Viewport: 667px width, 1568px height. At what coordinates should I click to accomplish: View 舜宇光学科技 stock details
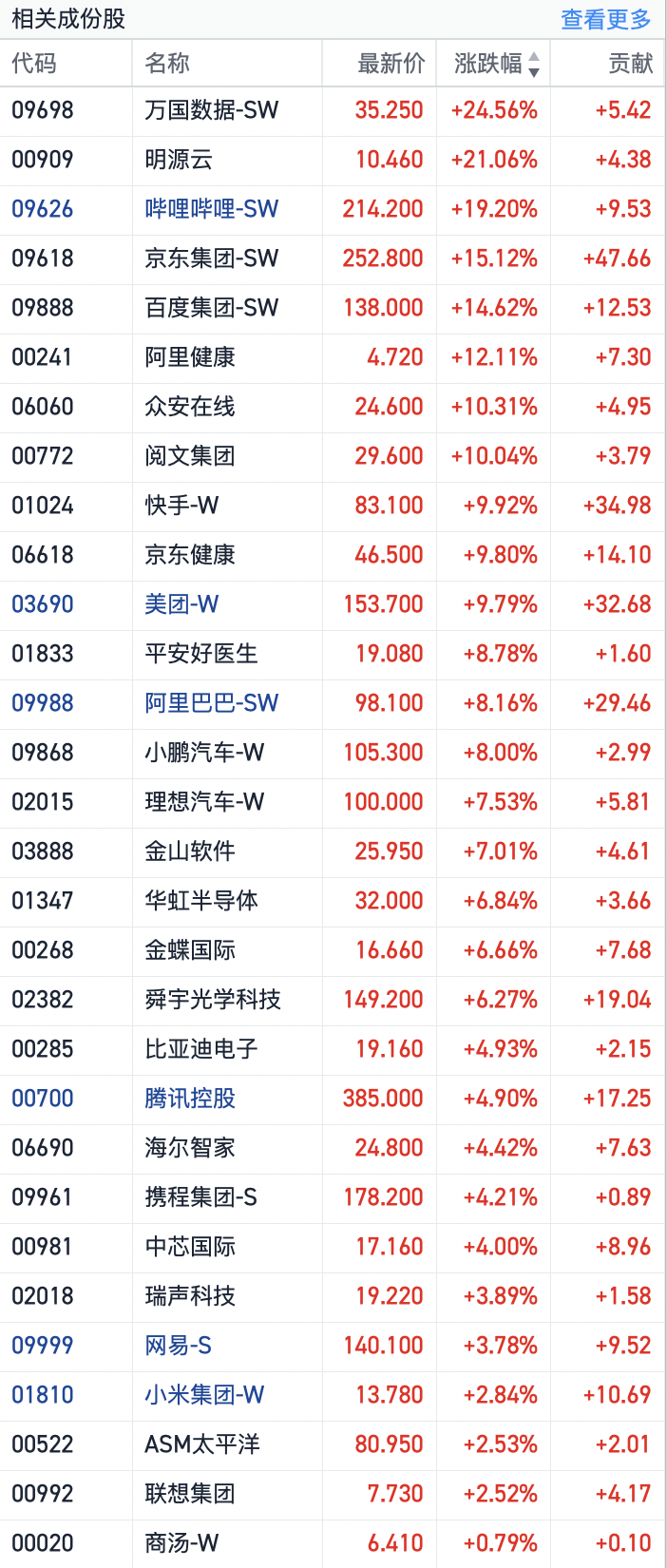(213, 1000)
